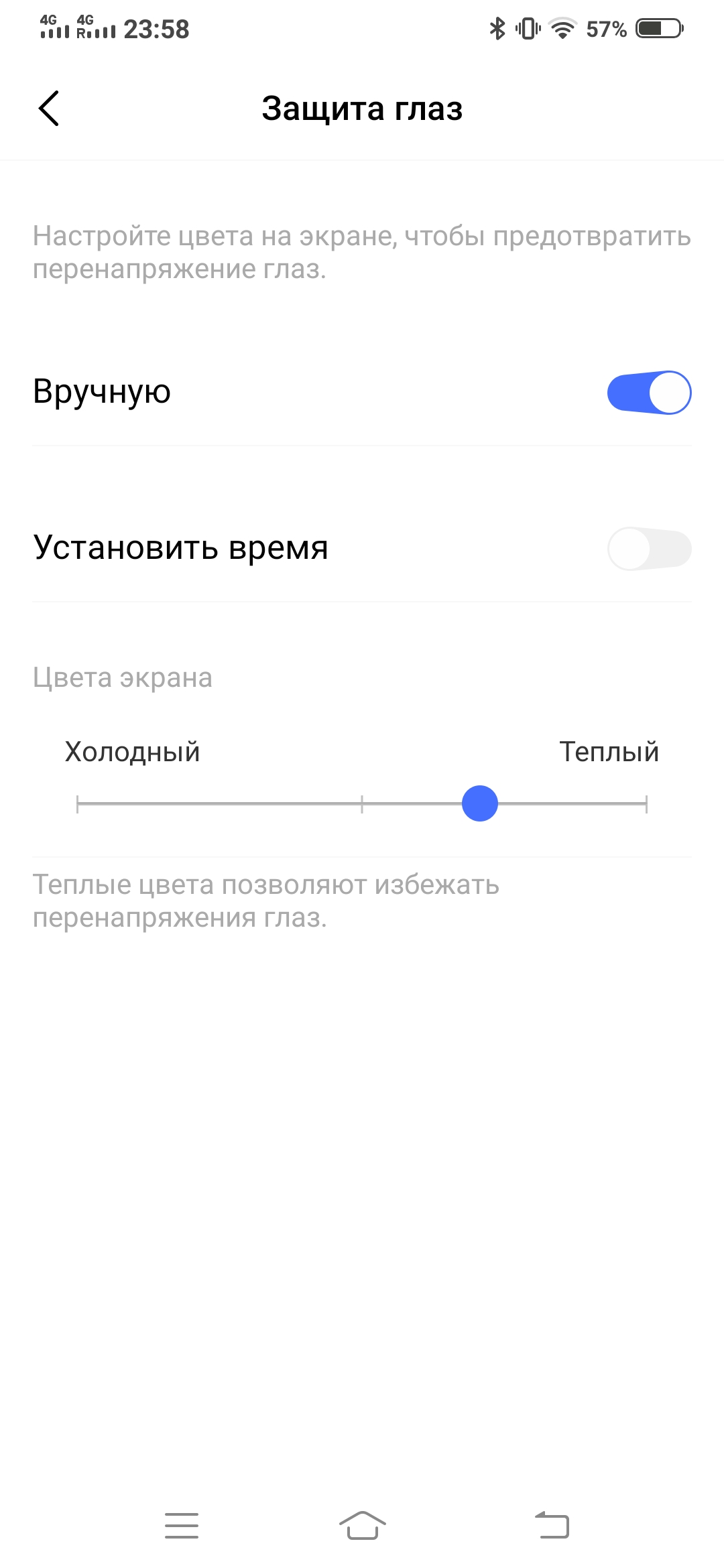Set color slider to the Теплый end
The height and width of the screenshot is (1568, 724).
(x=646, y=803)
